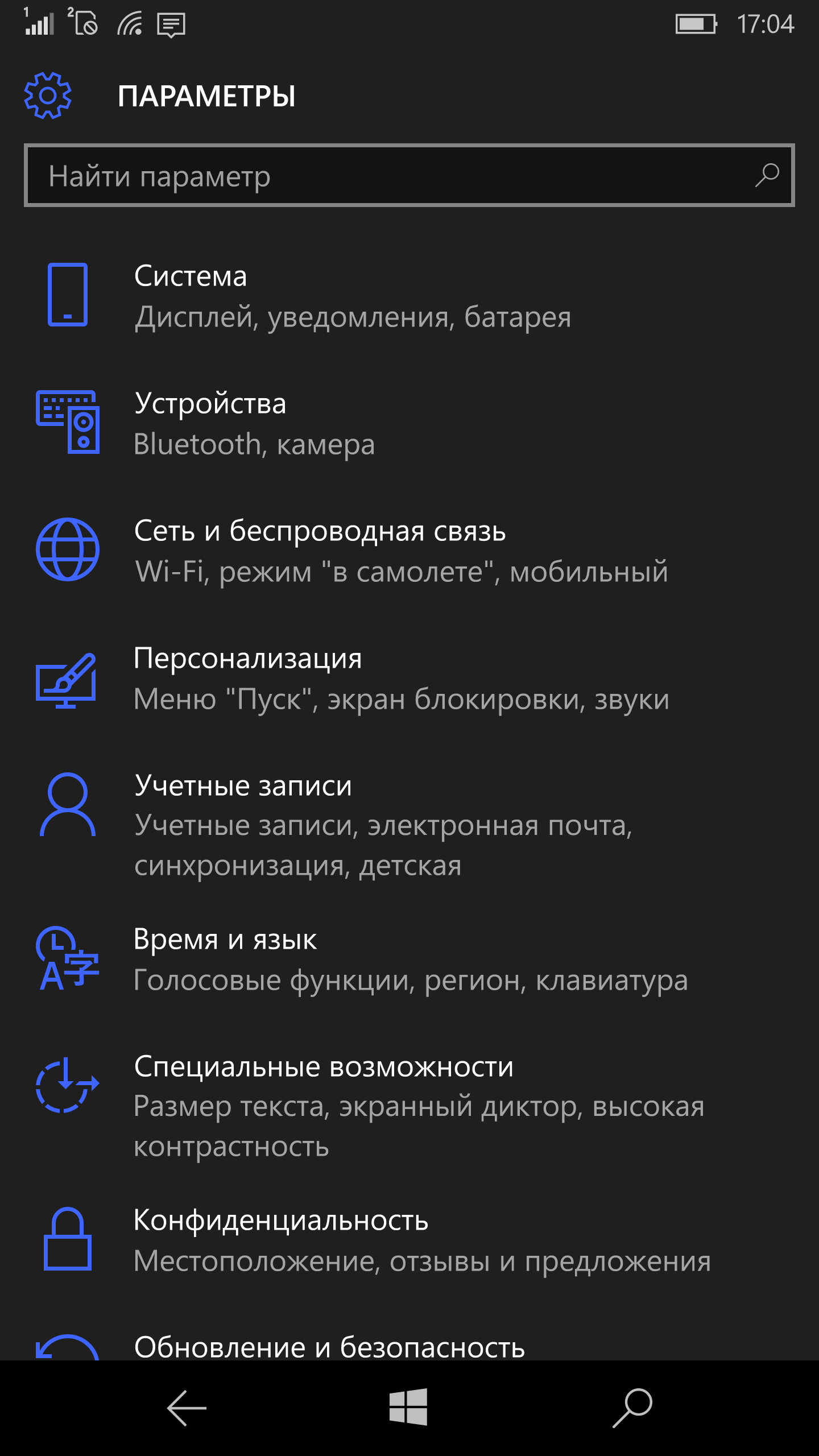The image size is (819, 1456).
Task: Open Система settings
Action: pyautogui.click(x=353, y=296)
